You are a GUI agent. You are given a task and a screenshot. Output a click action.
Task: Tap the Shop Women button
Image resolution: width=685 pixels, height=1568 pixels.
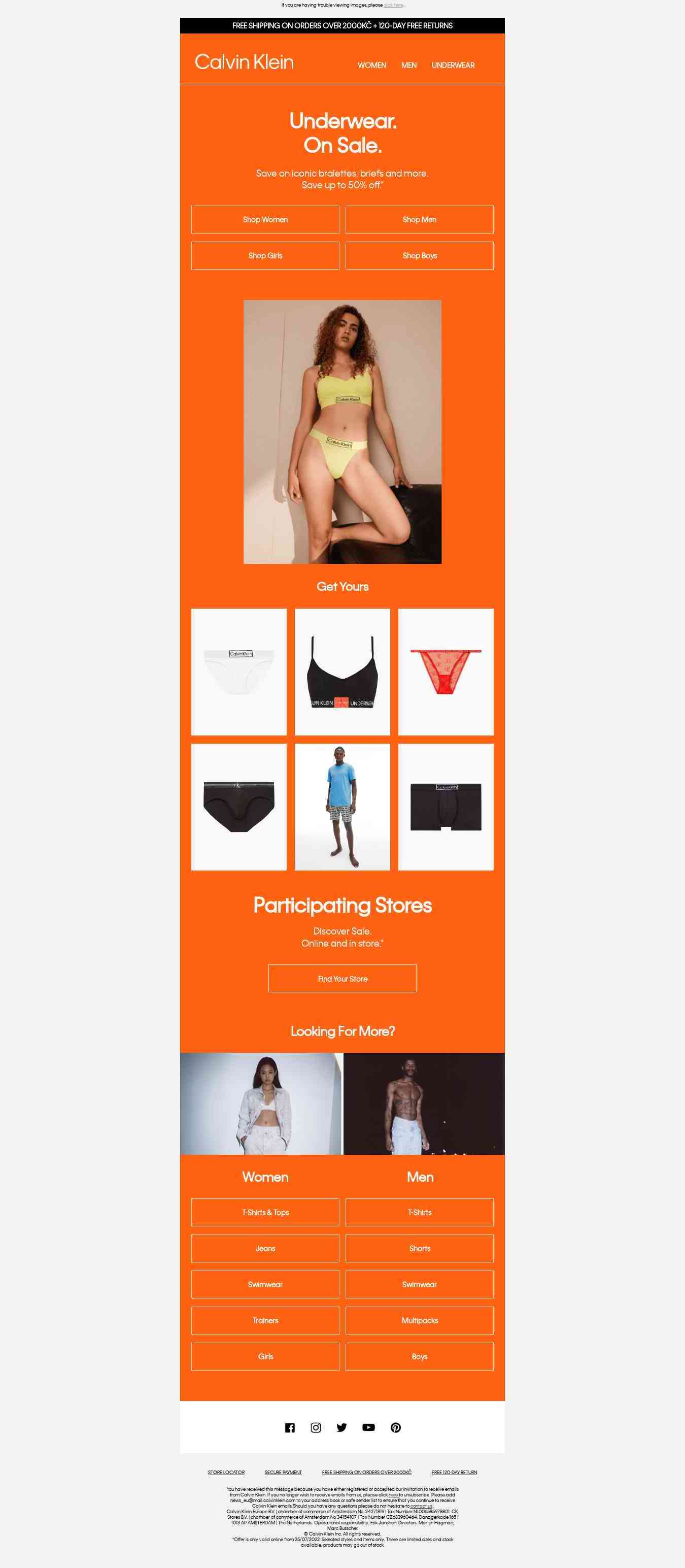[265, 220]
